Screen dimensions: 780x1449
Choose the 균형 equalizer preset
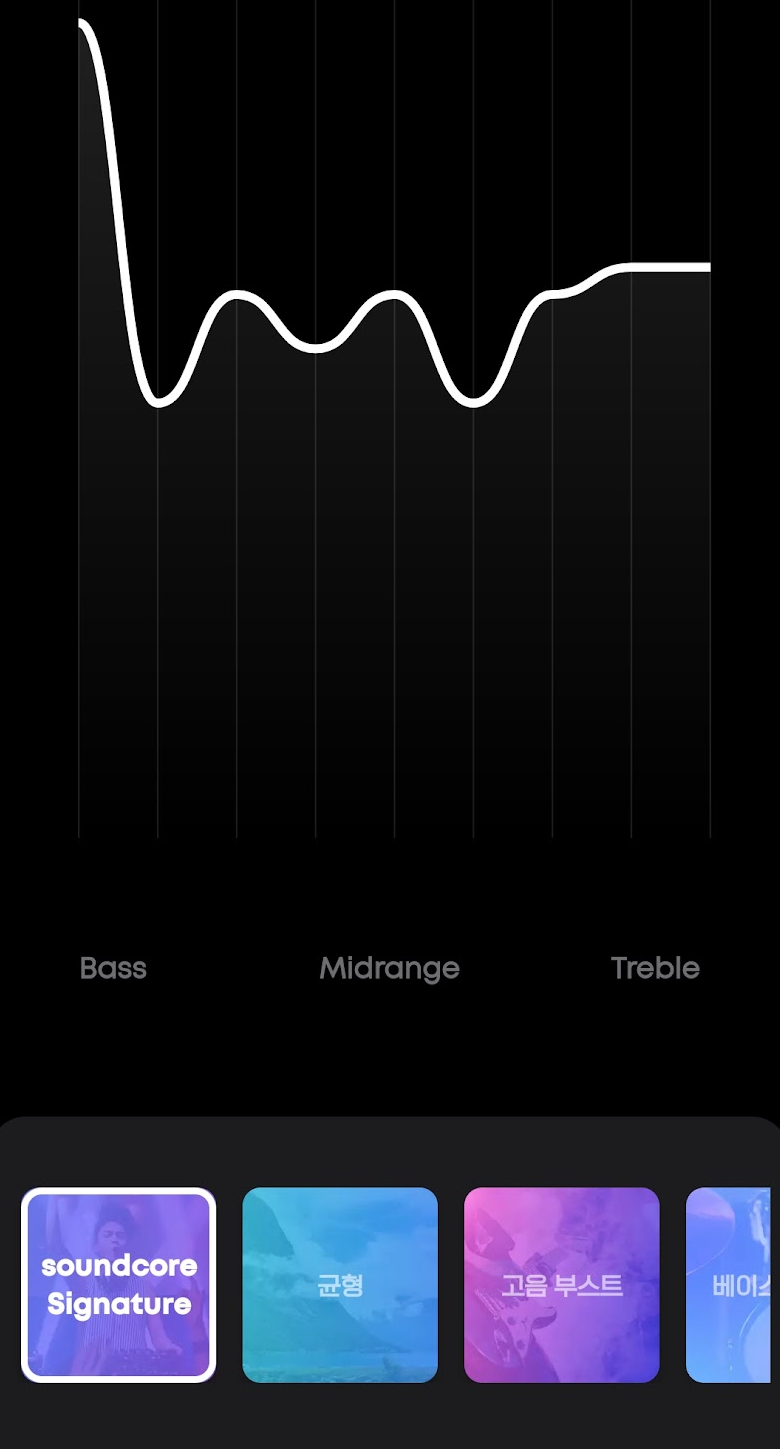click(x=340, y=1285)
